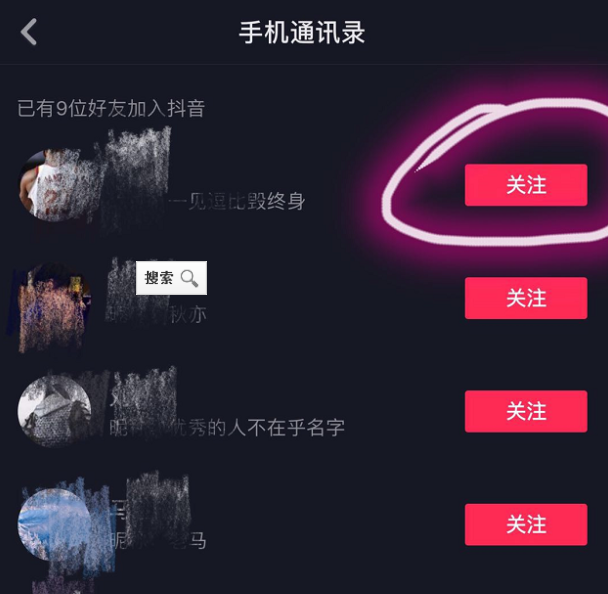Screen dimensions: 608x594
Task: Follow the friend '优秀的人不在乎名字'
Action: coord(525,411)
